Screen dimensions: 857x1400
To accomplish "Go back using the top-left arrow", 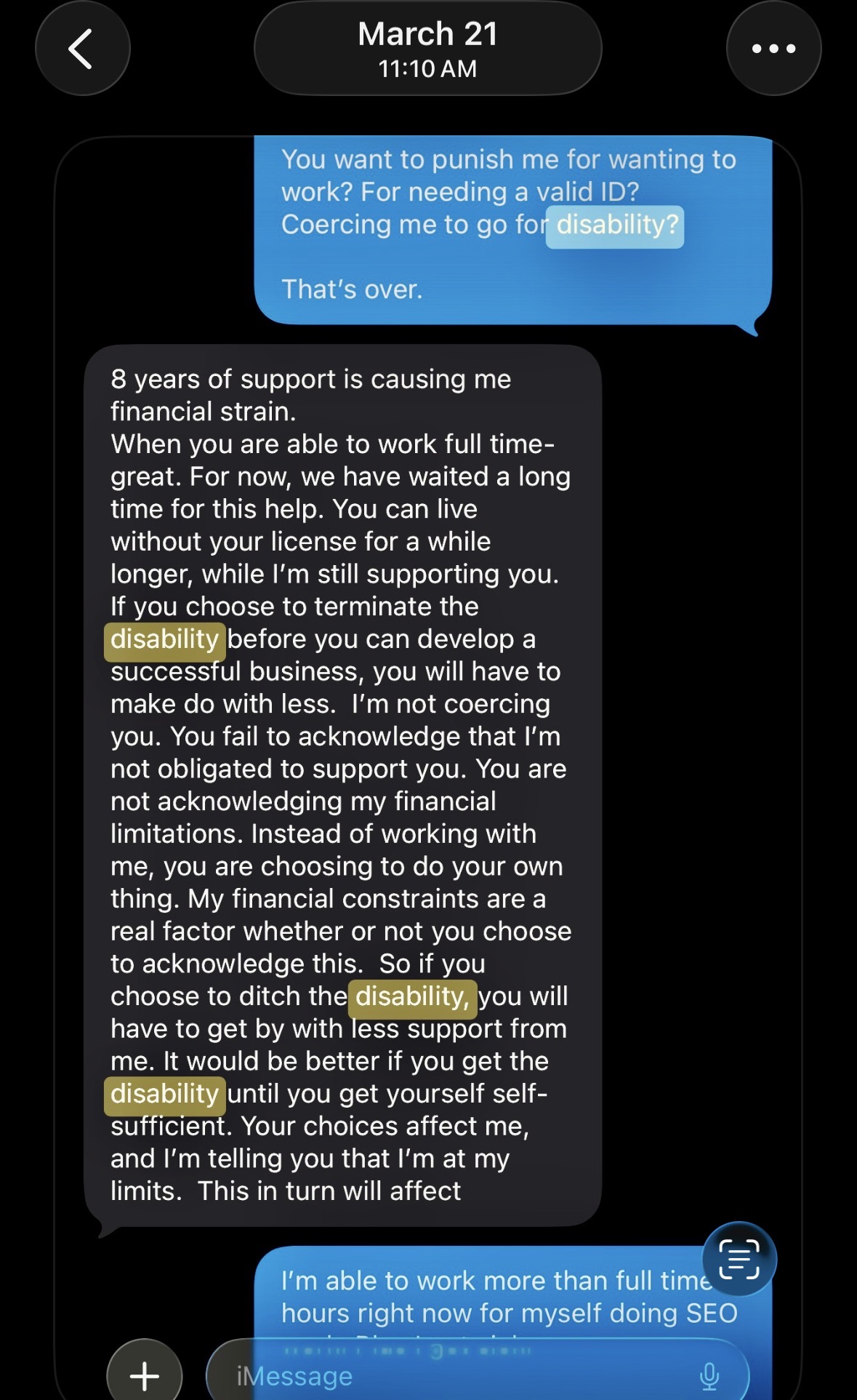I will point(82,49).
